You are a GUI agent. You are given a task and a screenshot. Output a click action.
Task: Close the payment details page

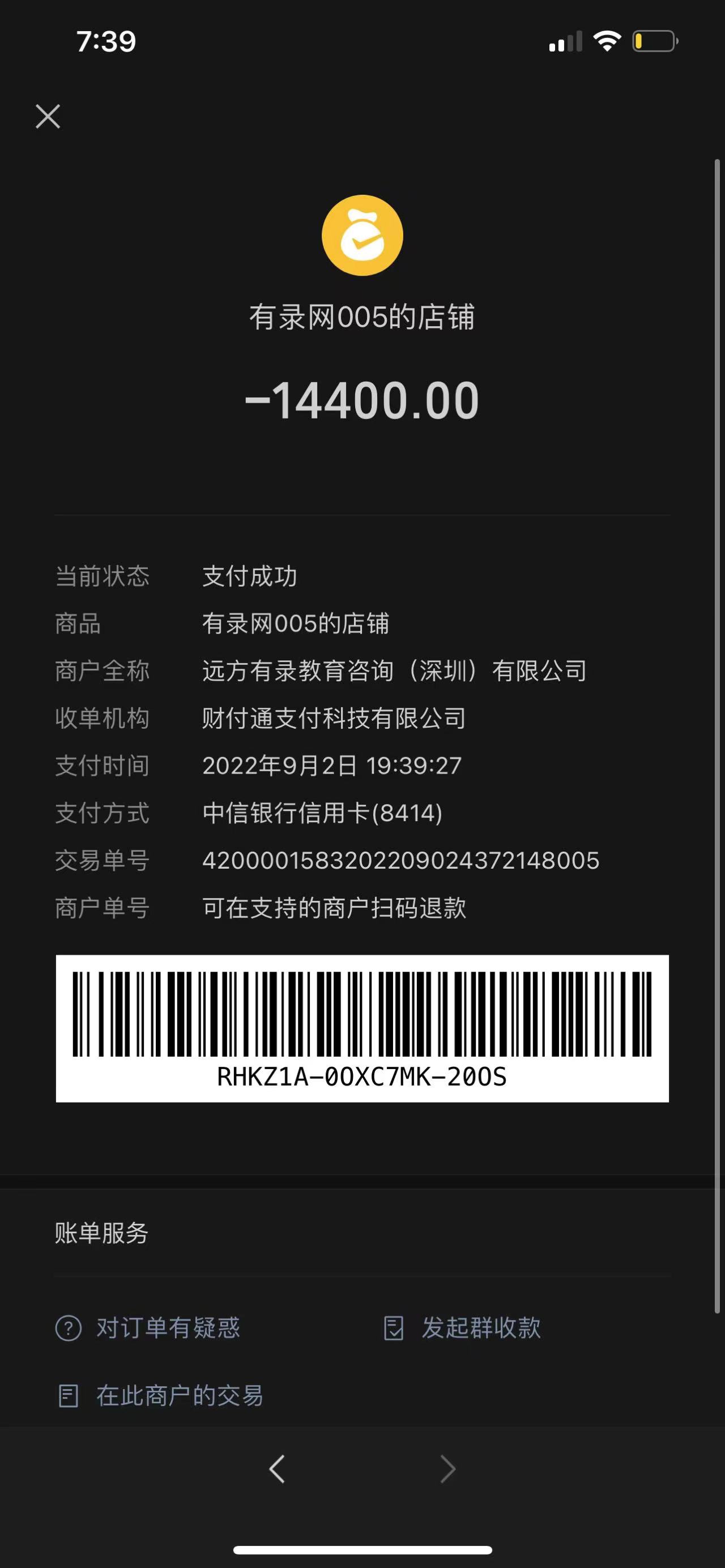click(x=48, y=116)
